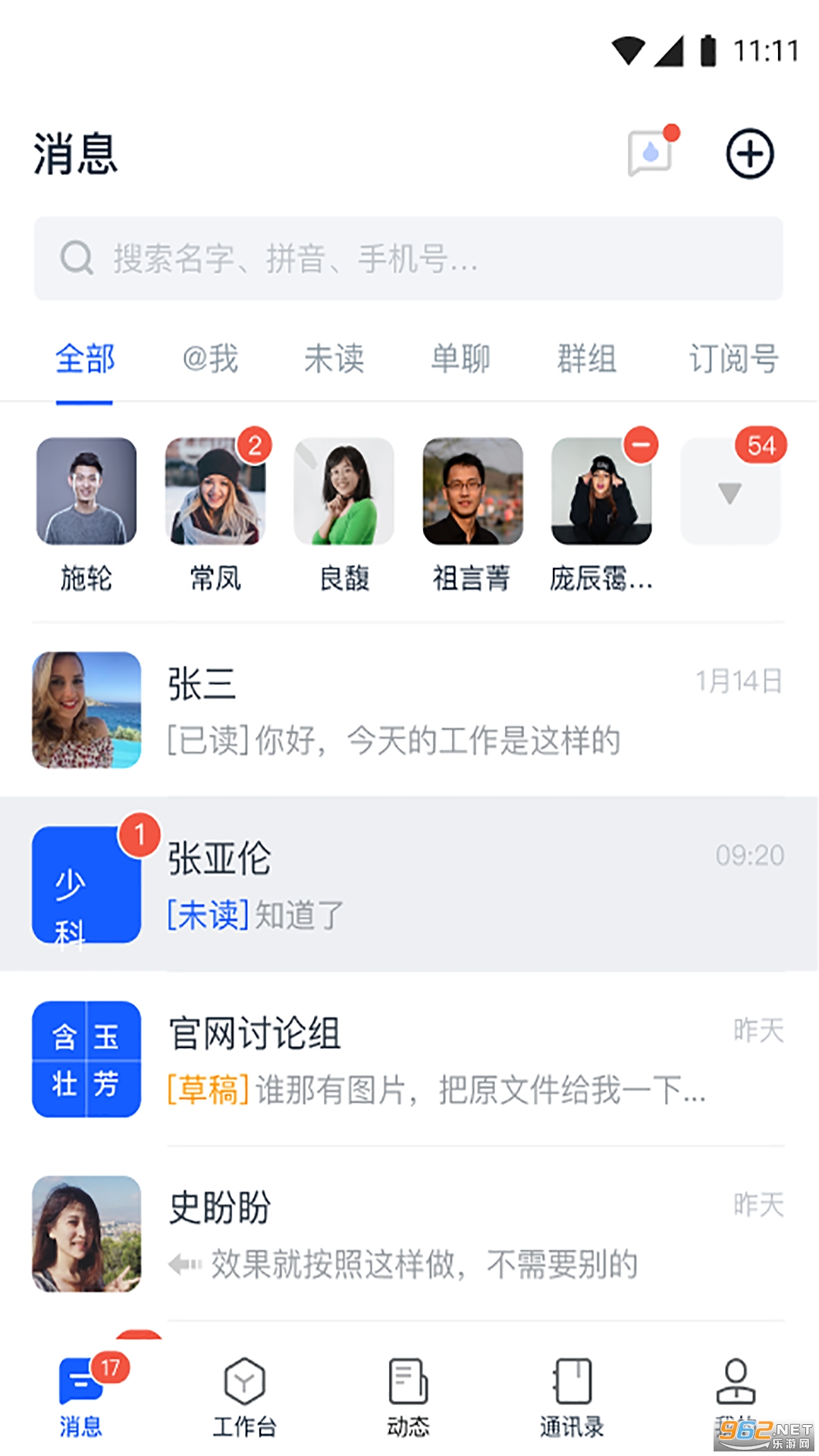Screen dimensions: 819x1456
Task: Open the 官网讨论组 group chat
Action: click(408, 1059)
